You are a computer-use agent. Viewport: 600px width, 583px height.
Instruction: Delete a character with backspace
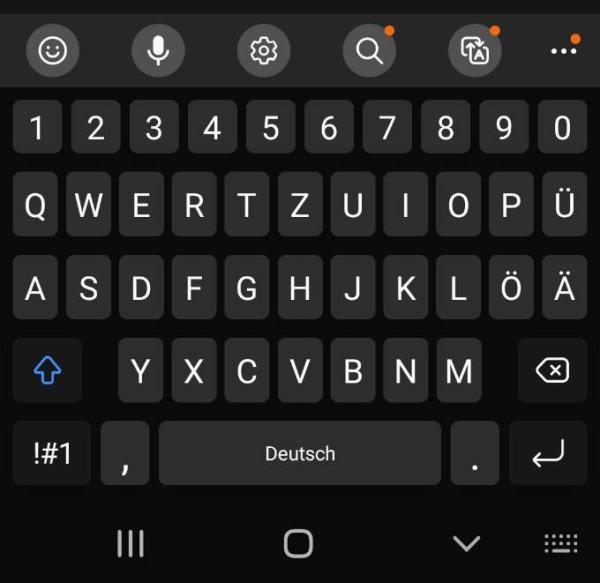pos(552,371)
